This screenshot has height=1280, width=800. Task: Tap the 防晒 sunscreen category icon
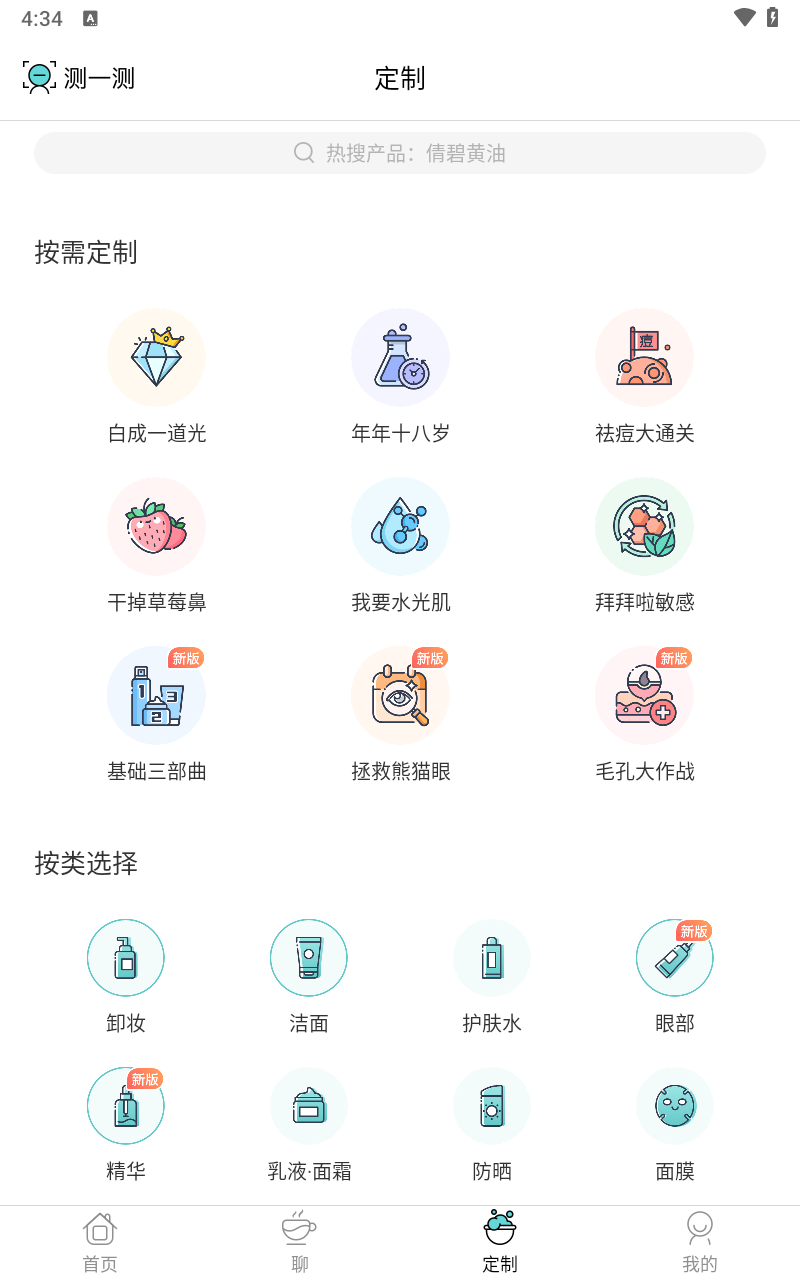[x=491, y=1105]
